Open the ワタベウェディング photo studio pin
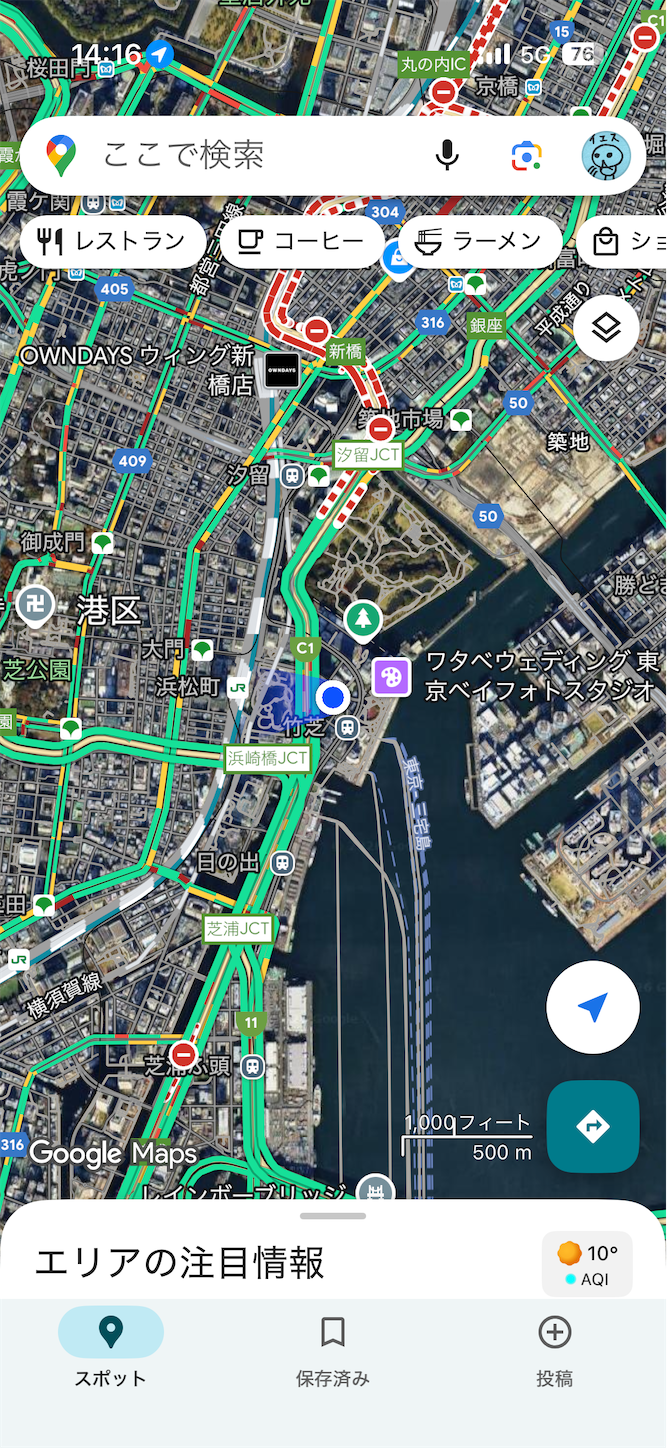Screen dimensions: 667x1448 [x=392, y=677]
